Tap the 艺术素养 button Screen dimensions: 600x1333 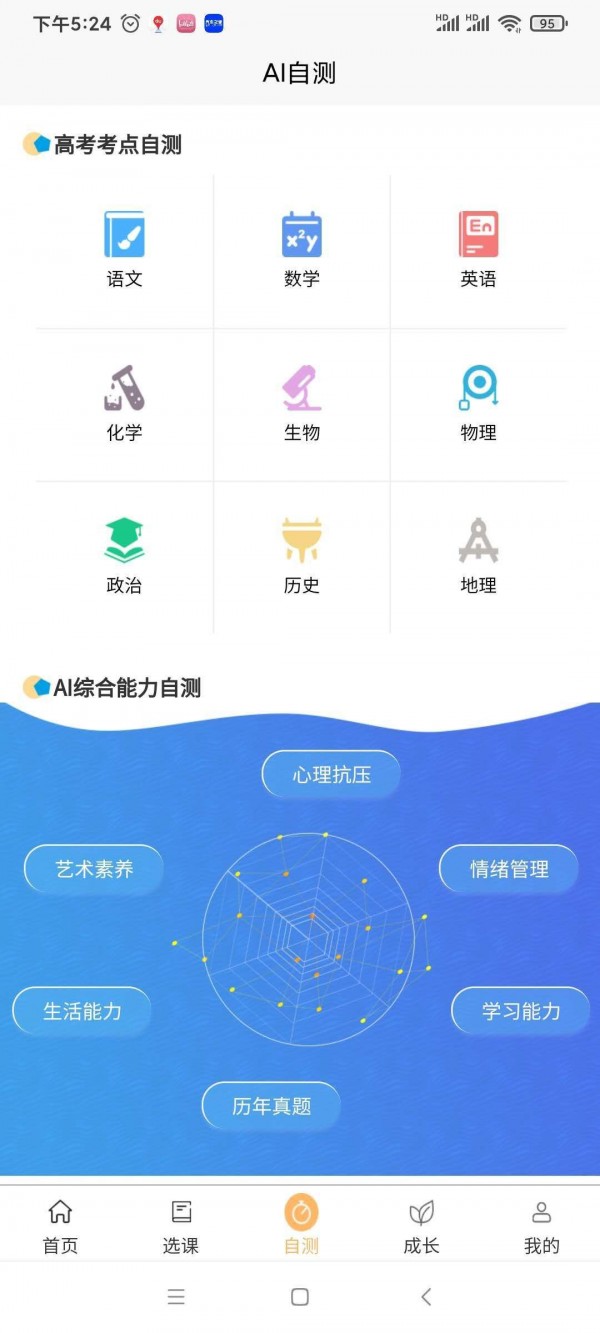[x=94, y=869]
